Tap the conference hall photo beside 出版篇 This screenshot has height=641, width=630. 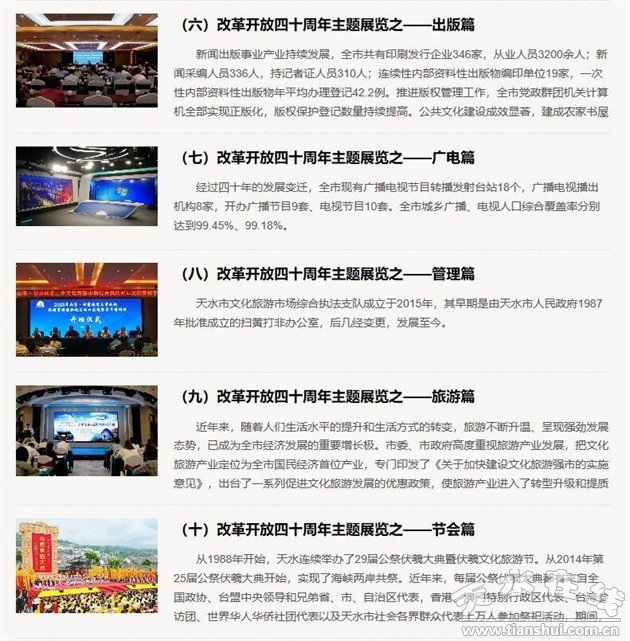pyautogui.click(x=86, y=60)
